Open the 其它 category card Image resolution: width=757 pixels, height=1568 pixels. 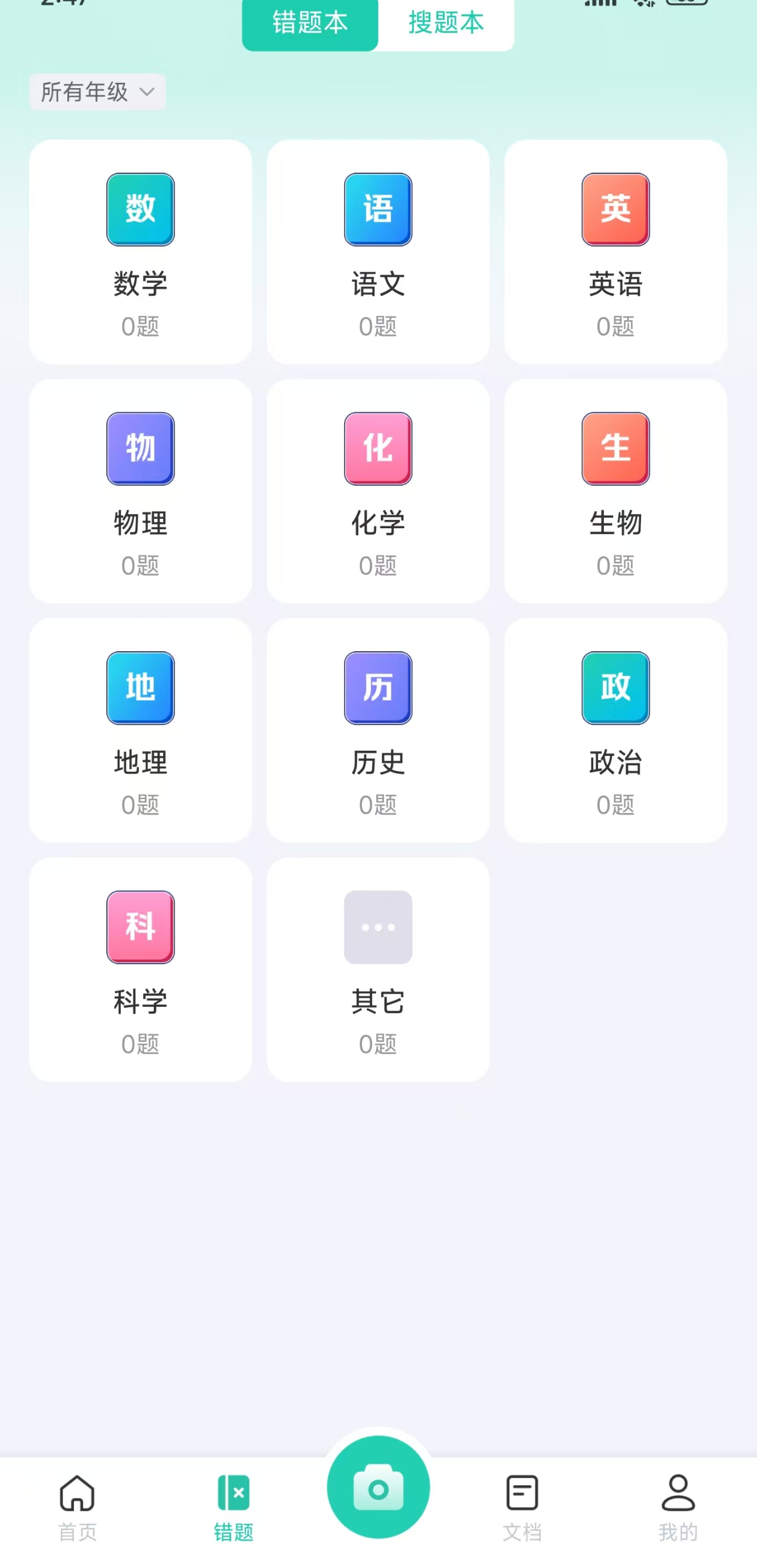click(378, 969)
